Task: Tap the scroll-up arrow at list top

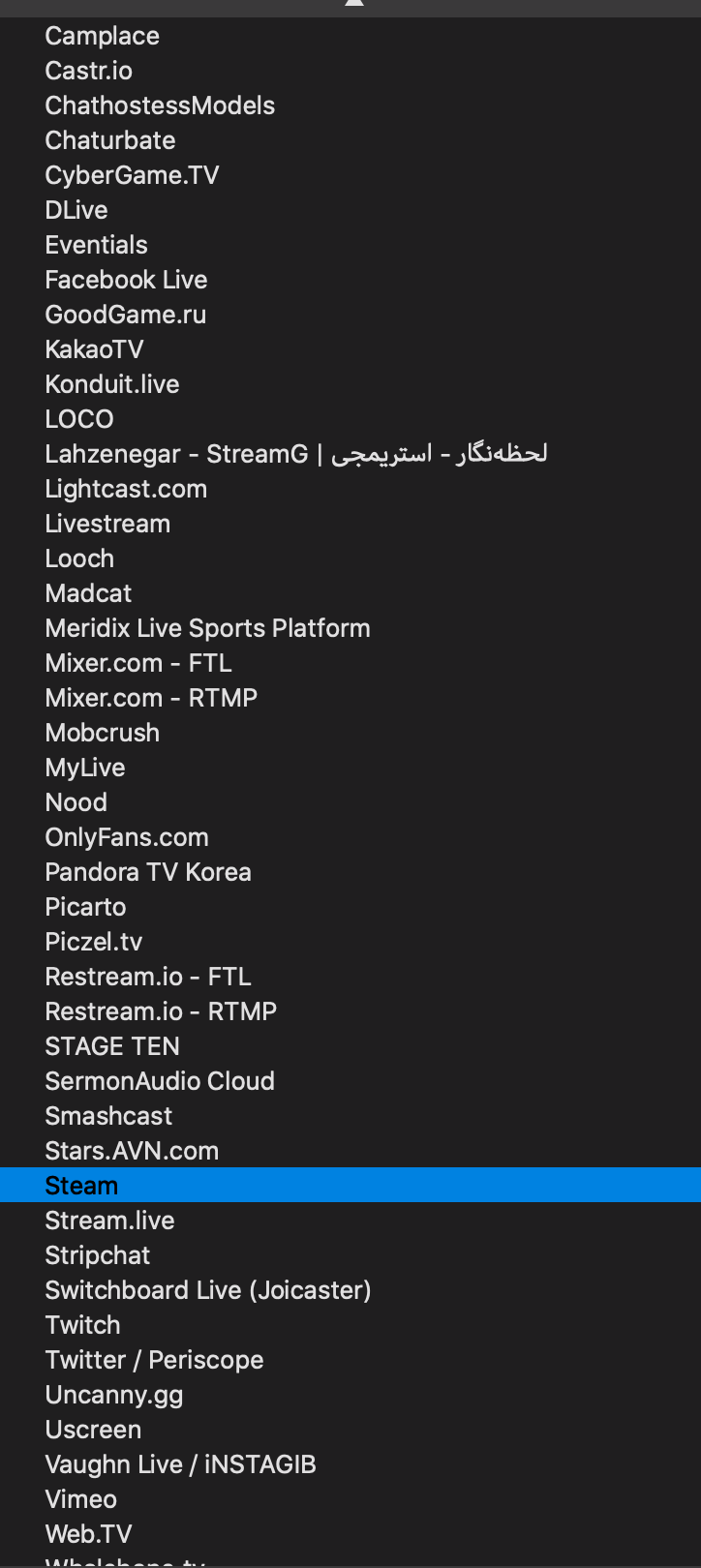Action: click(354, 4)
